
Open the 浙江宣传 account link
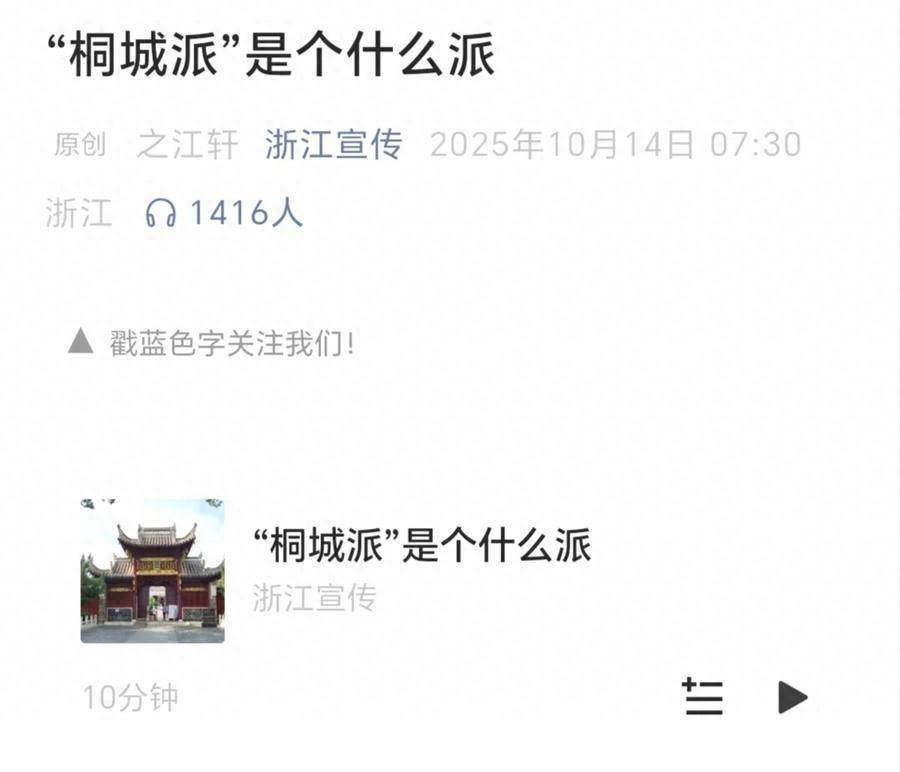click(334, 145)
